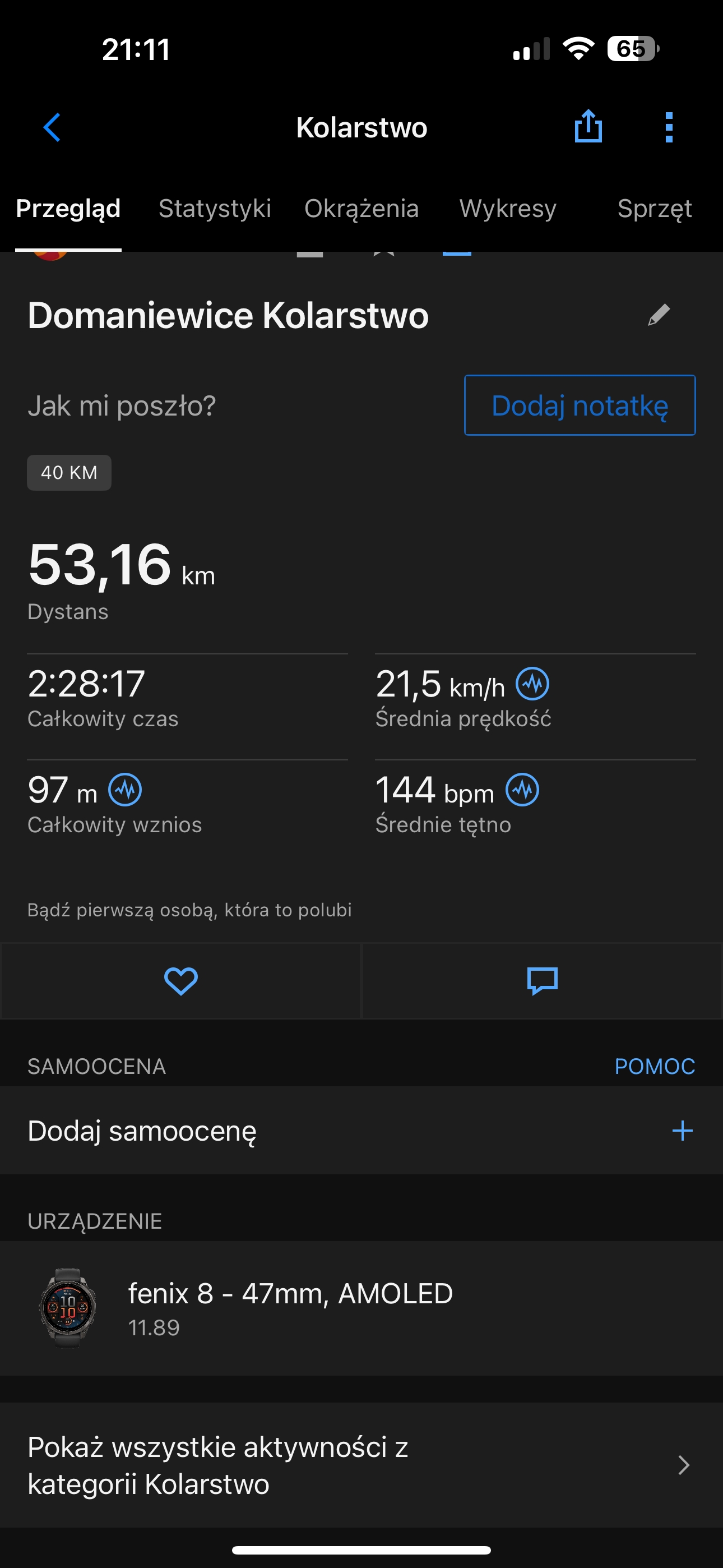Like this activity with the heart

180,981
